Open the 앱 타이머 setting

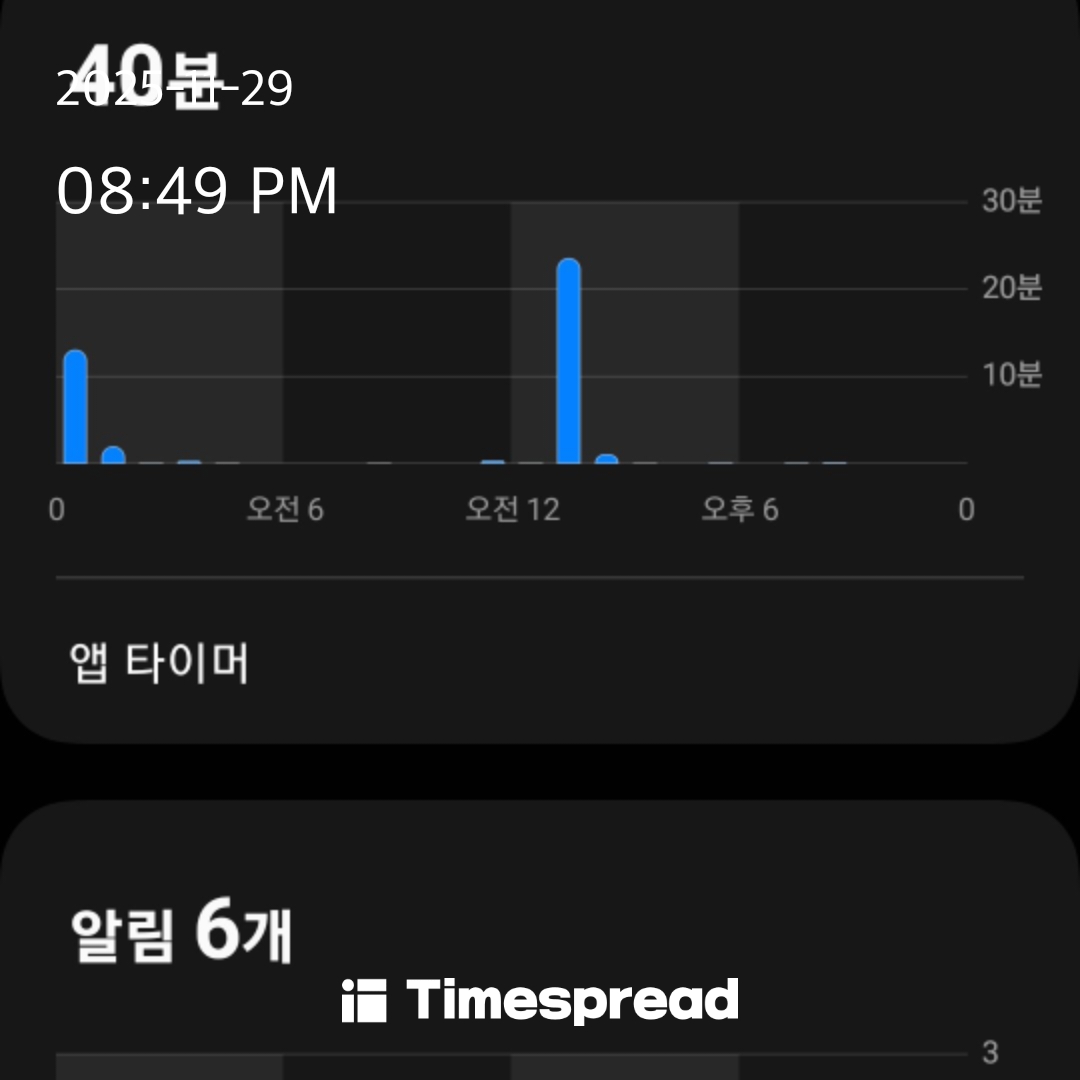point(160,662)
